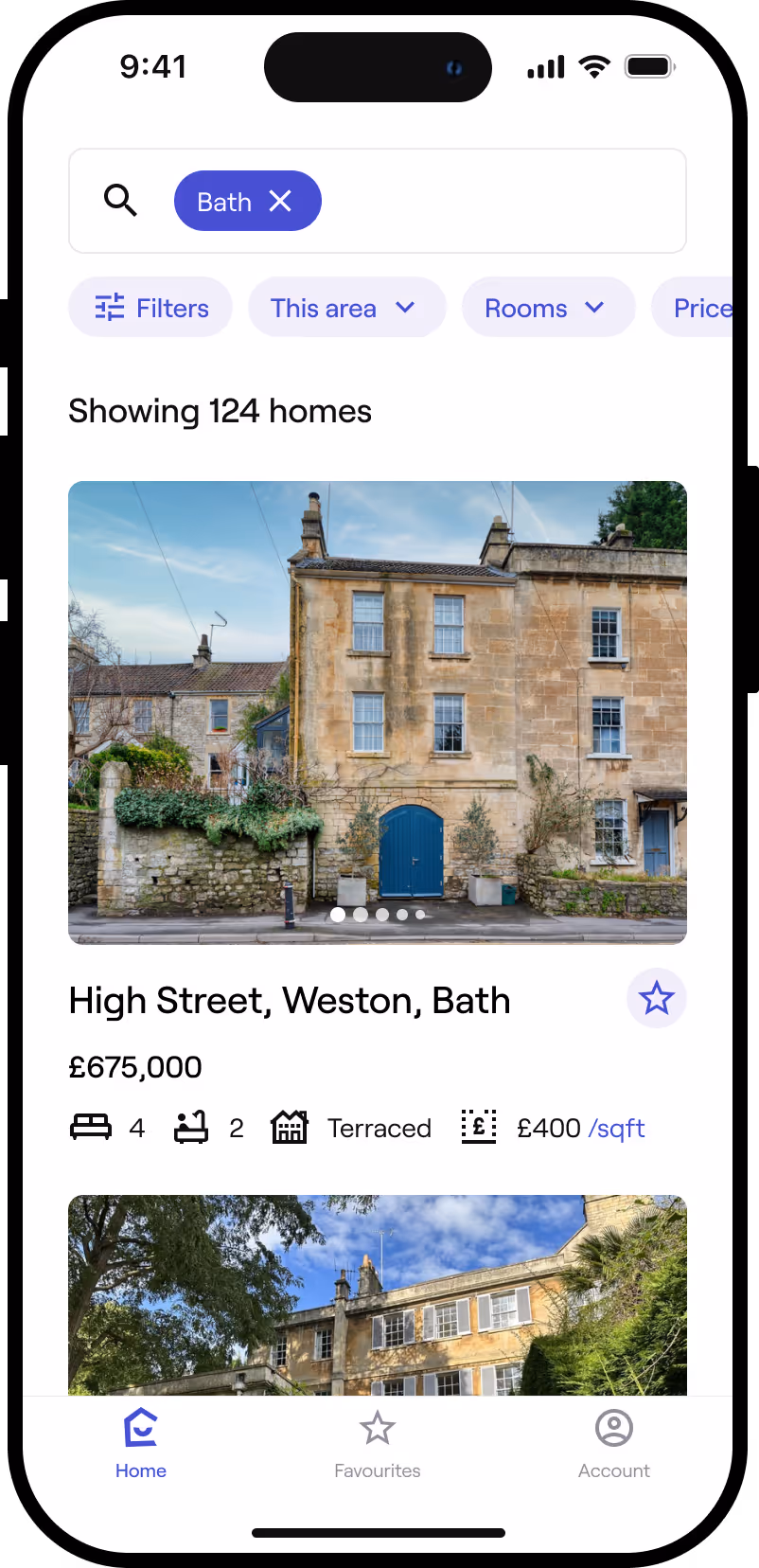Switch to the Favourites tab
Viewport: 759px width, 1568px height.
click(377, 1444)
